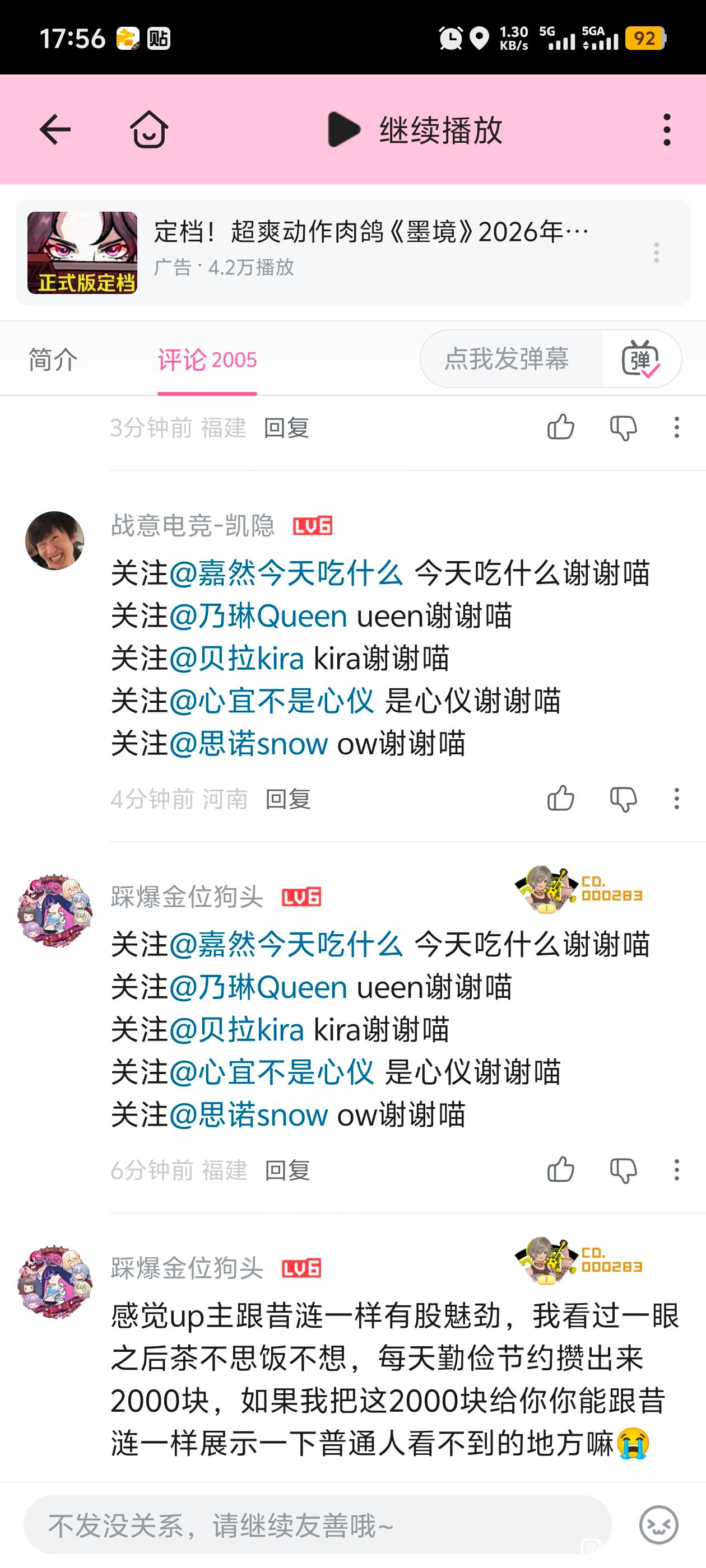Open the header overflow menu
This screenshot has height=1568, width=706.
pyautogui.click(x=667, y=130)
